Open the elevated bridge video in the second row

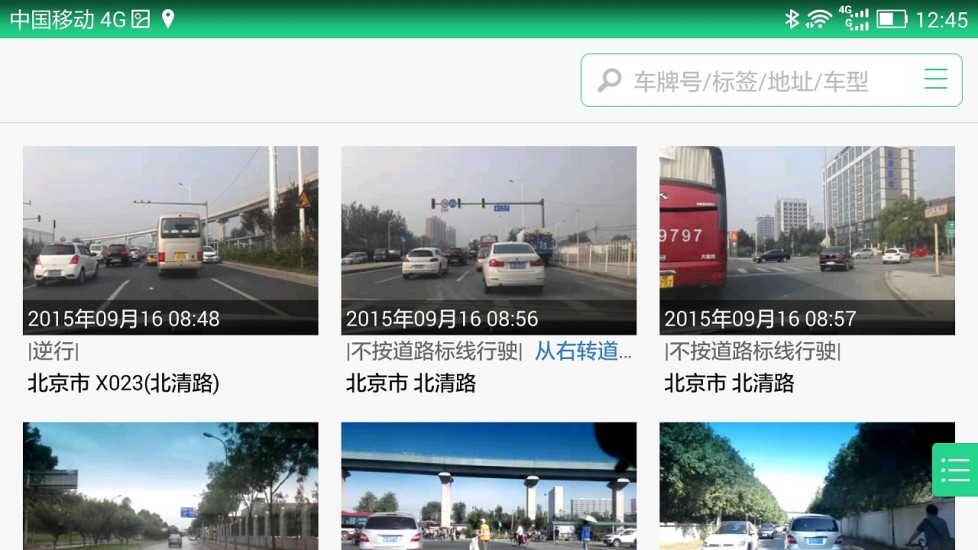point(488,485)
